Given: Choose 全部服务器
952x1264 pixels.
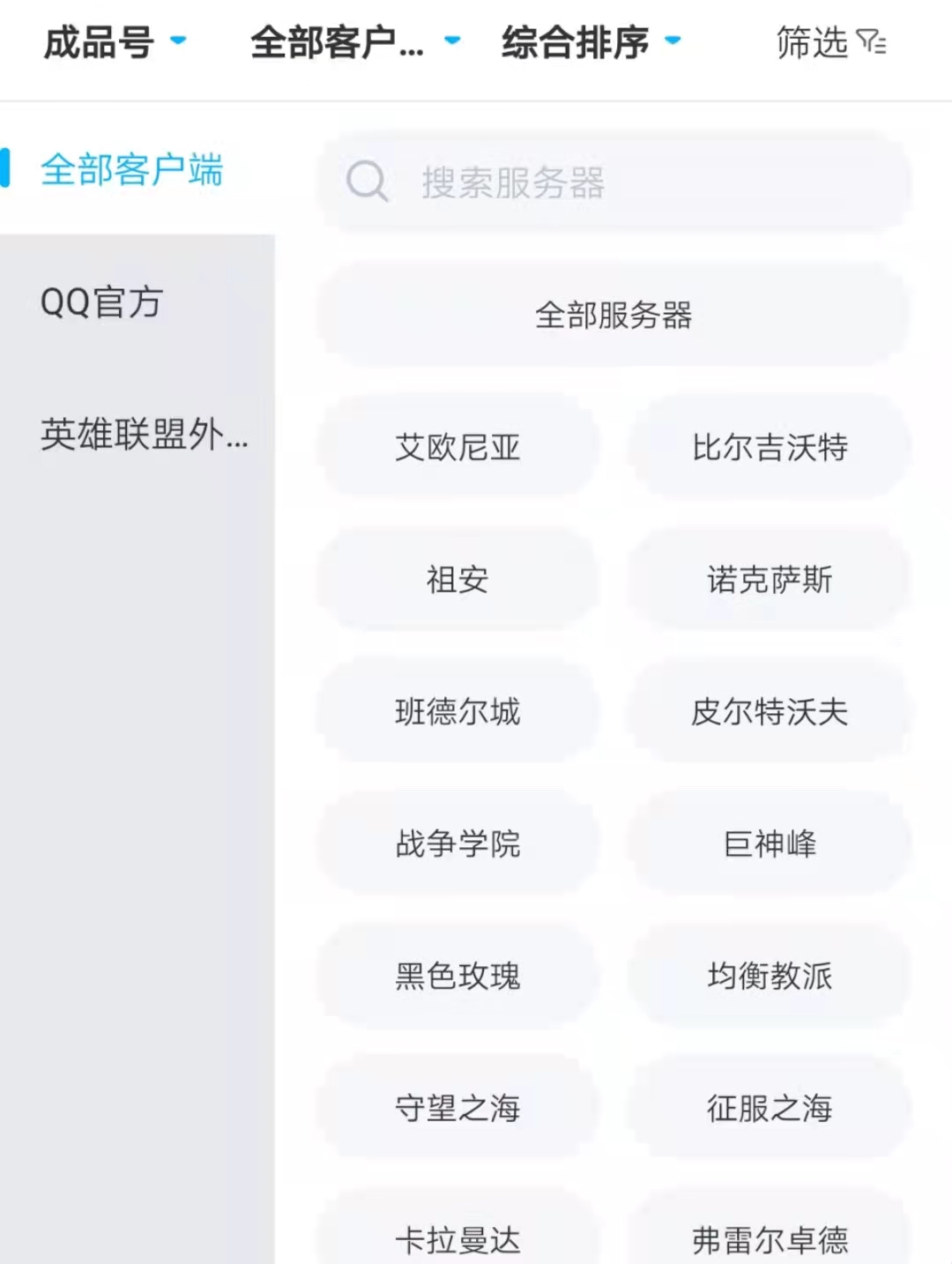Looking at the screenshot, I should coord(614,315).
